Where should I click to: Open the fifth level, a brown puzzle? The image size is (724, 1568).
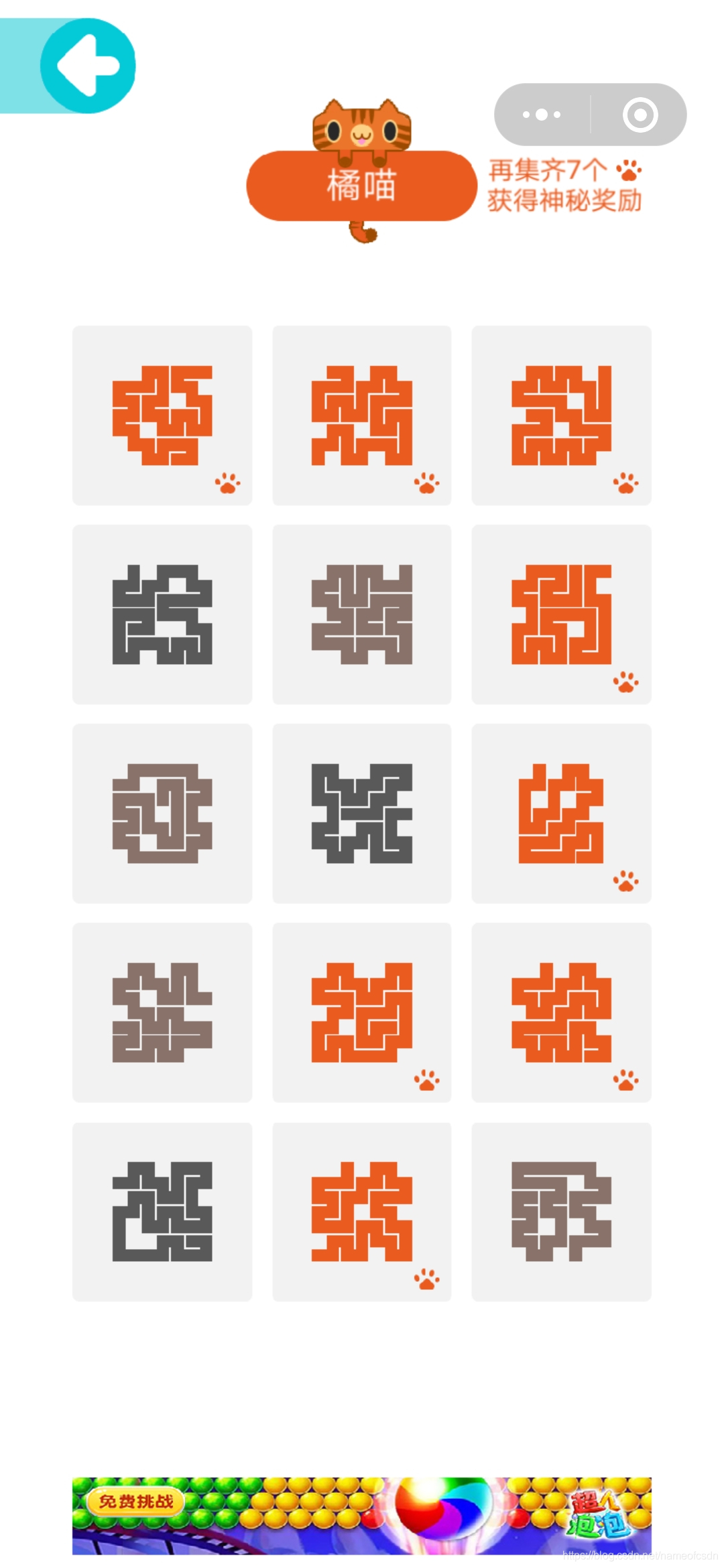tap(362, 614)
